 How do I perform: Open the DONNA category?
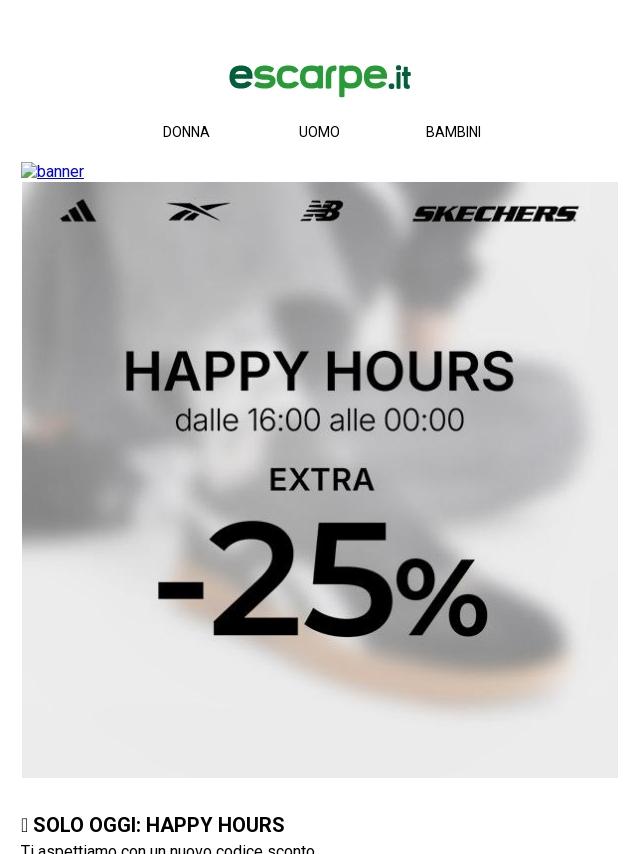tap(186, 132)
